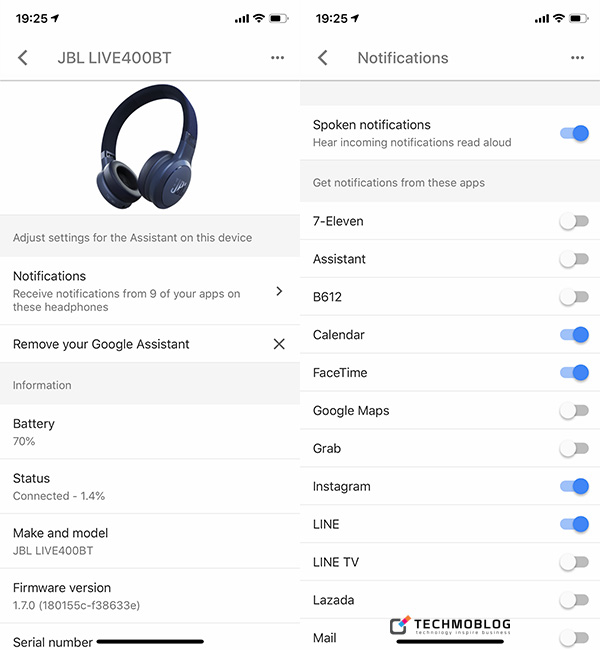Turn off Spoken notifications

tap(573, 133)
